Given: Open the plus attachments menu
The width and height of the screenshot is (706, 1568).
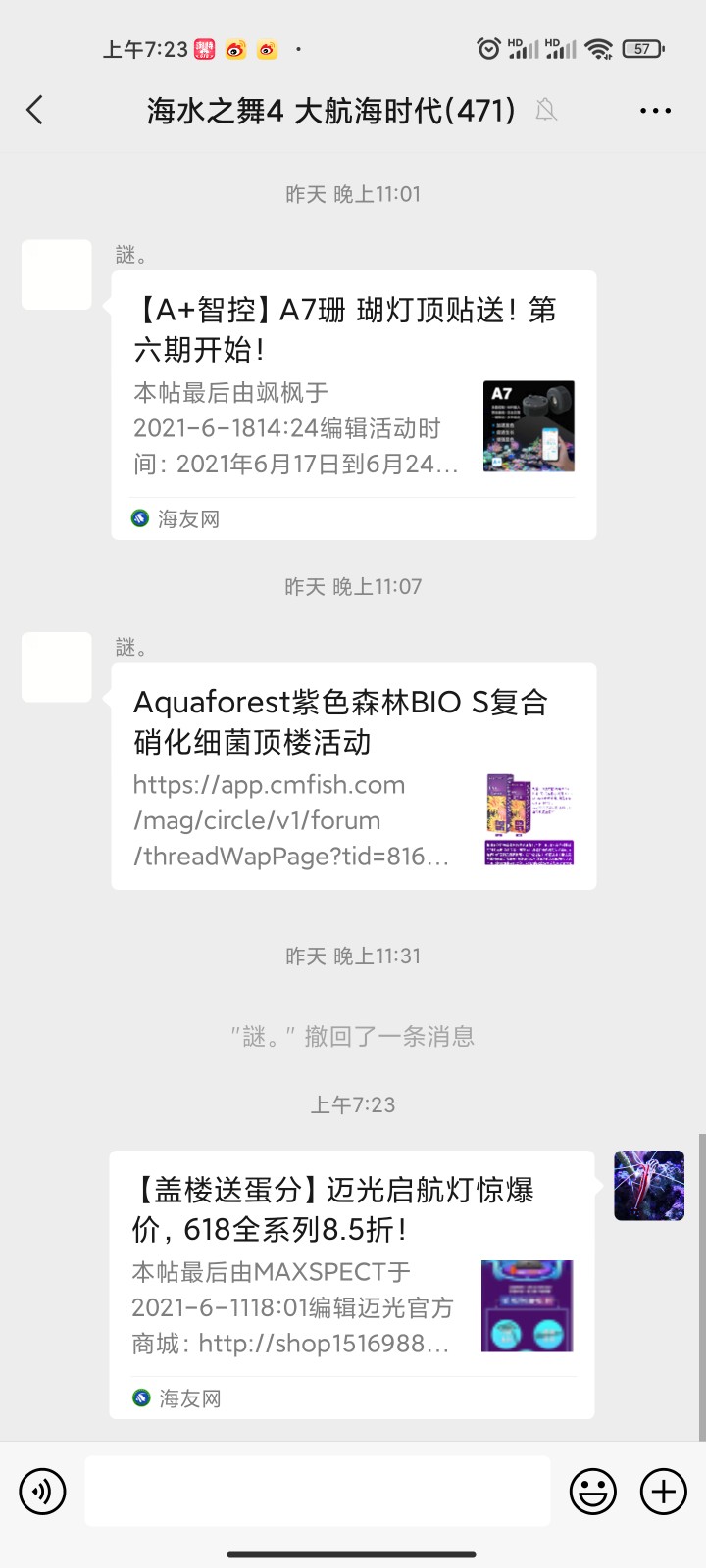Looking at the screenshot, I should click(x=664, y=1492).
